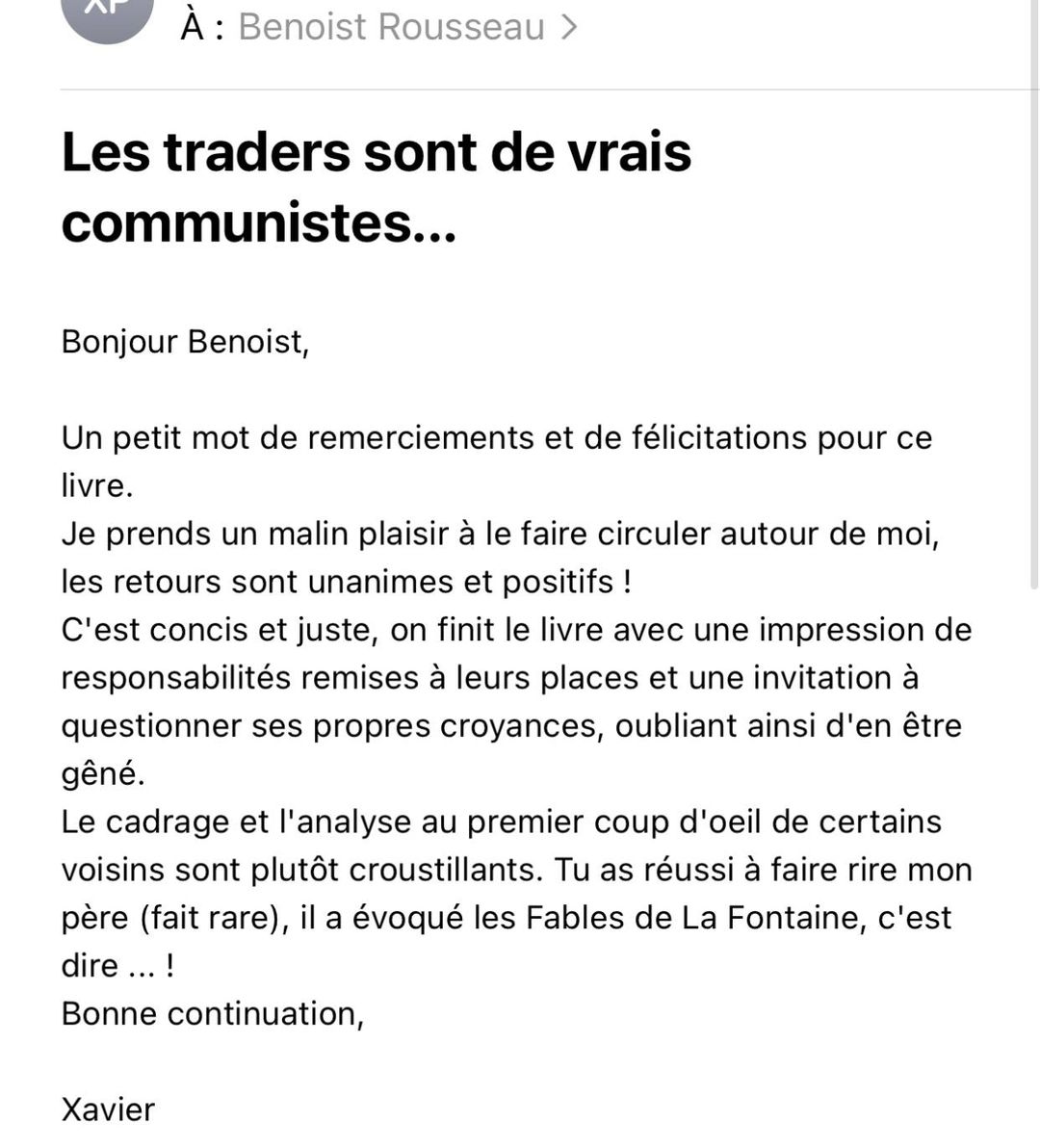The height and width of the screenshot is (1148, 1040).
Task: Open recipient Benoist Rousseau's contact details
Action: (392, 26)
